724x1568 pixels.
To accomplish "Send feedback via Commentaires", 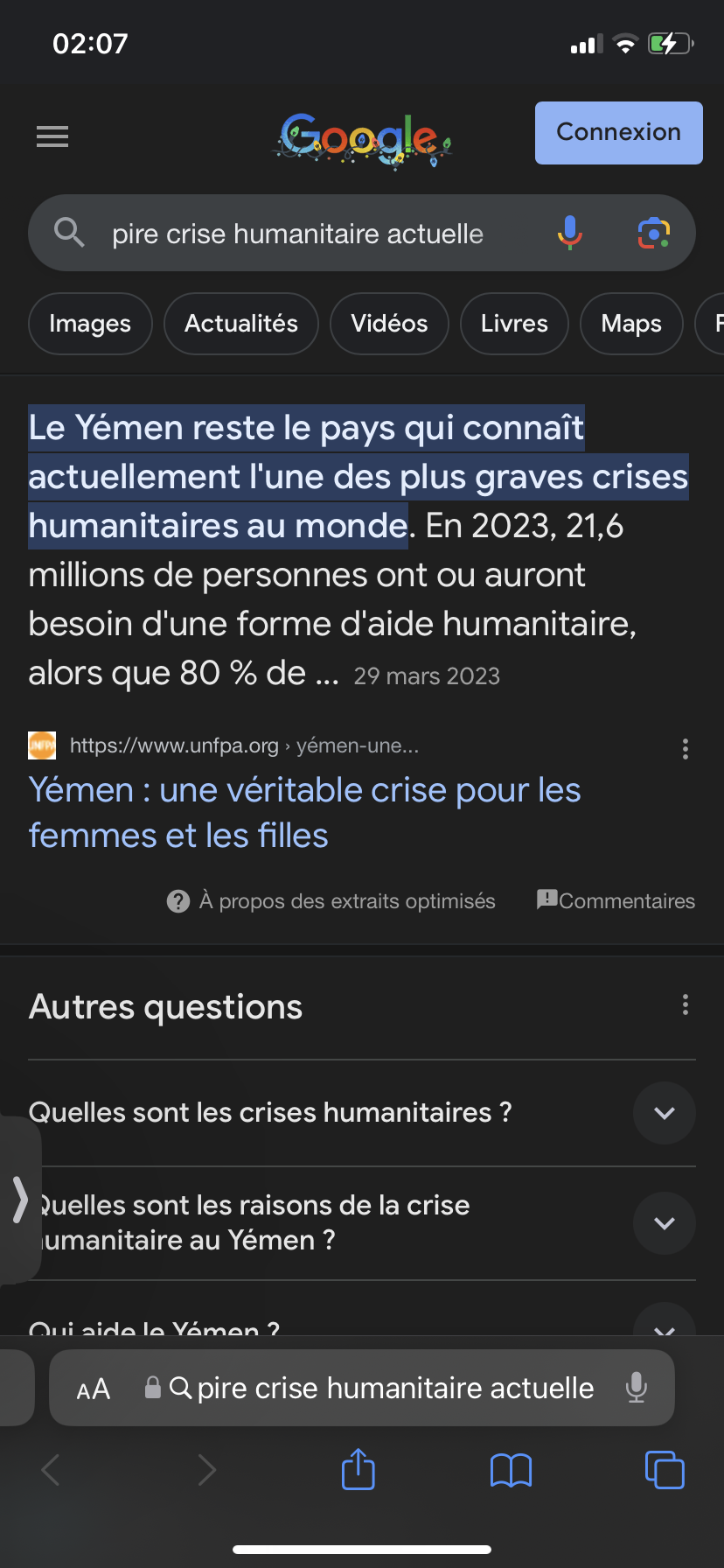I will pyautogui.click(x=616, y=901).
